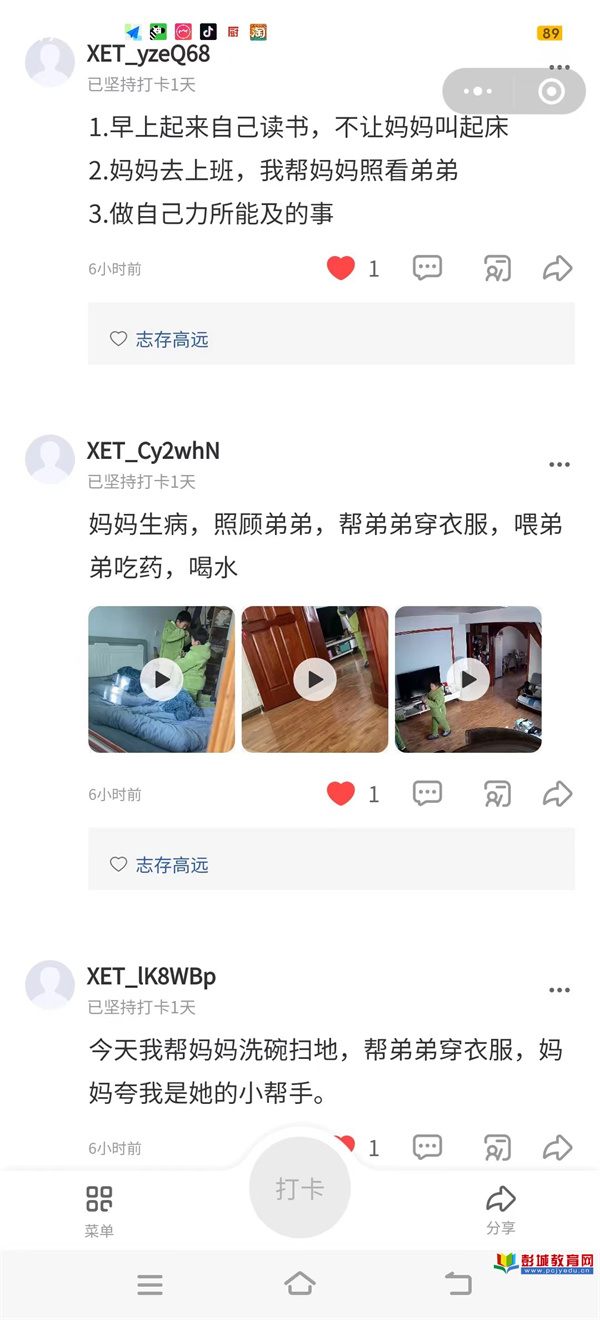Comment on XET_yzeQ68's post

(x=428, y=268)
